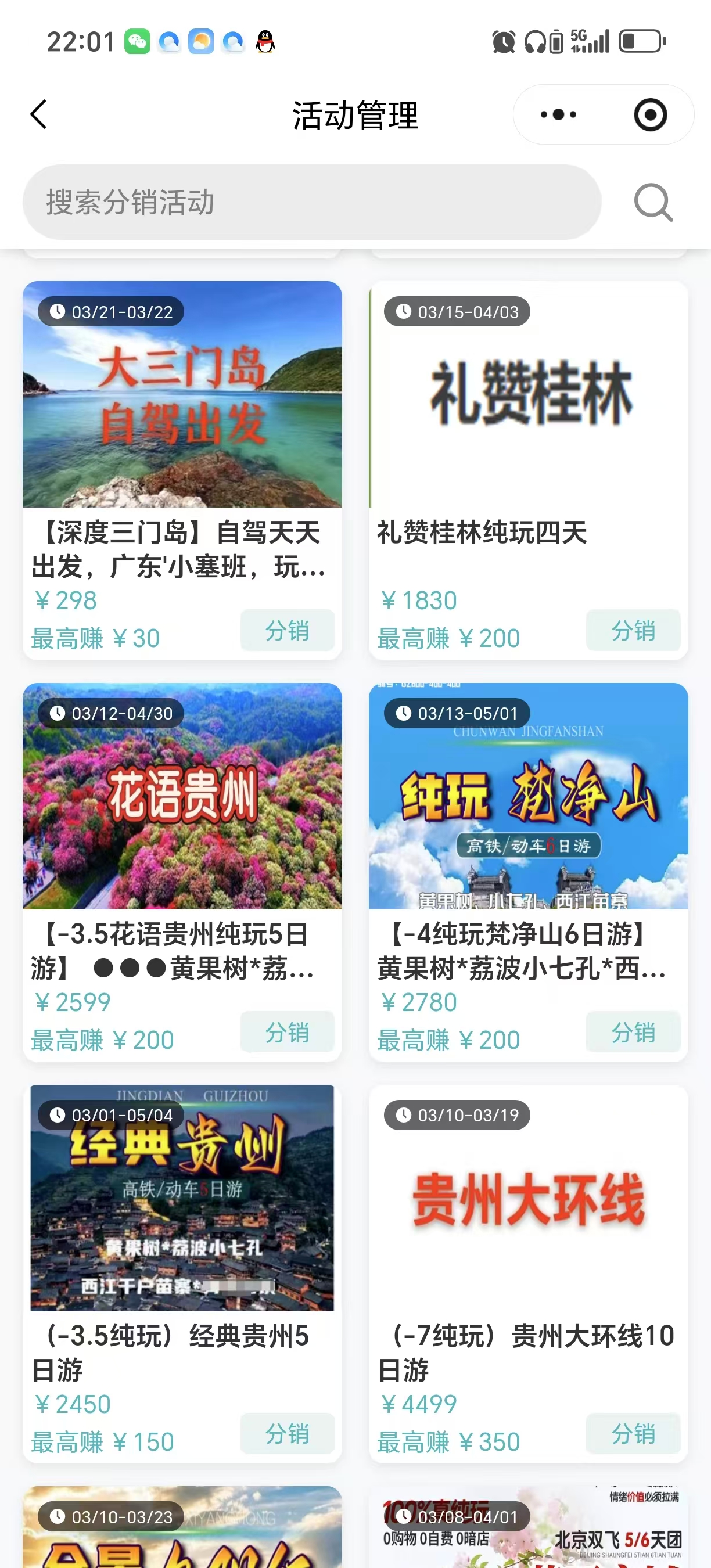Go back from 活动管理 page
Screen dimensions: 711x1568
point(39,114)
